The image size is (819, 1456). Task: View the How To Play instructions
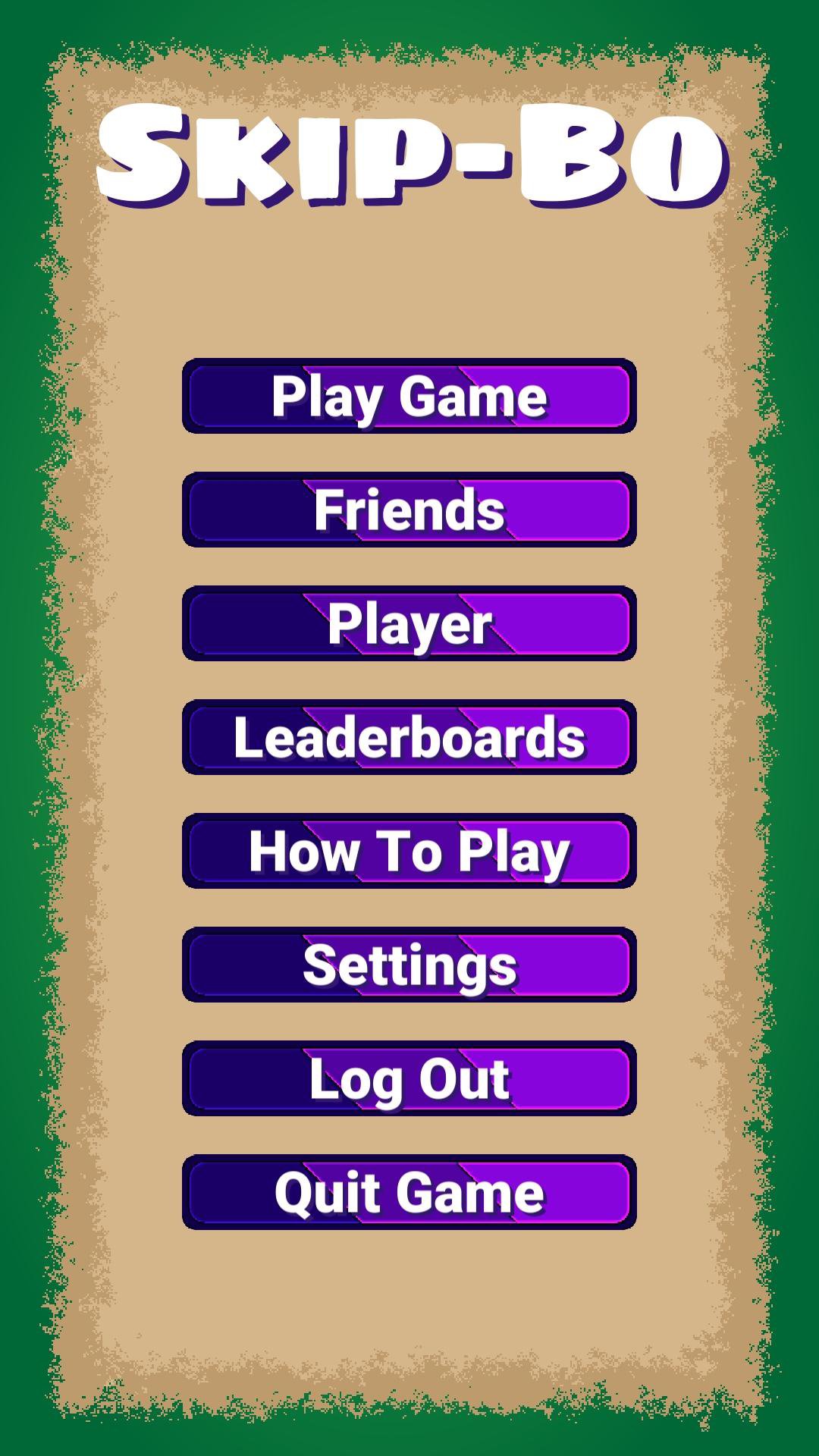coord(409,852)
